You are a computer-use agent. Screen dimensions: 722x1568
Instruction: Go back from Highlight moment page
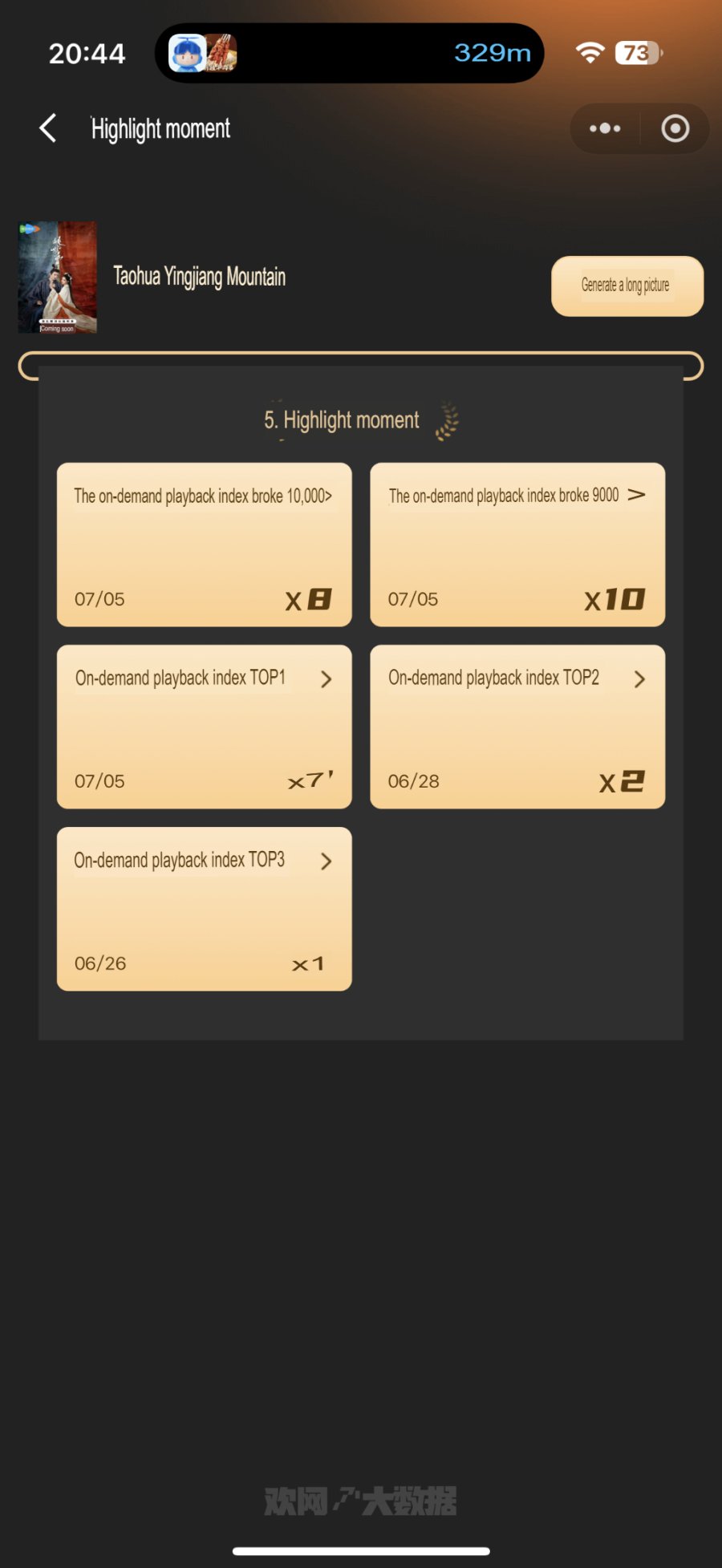pos(48,128)
